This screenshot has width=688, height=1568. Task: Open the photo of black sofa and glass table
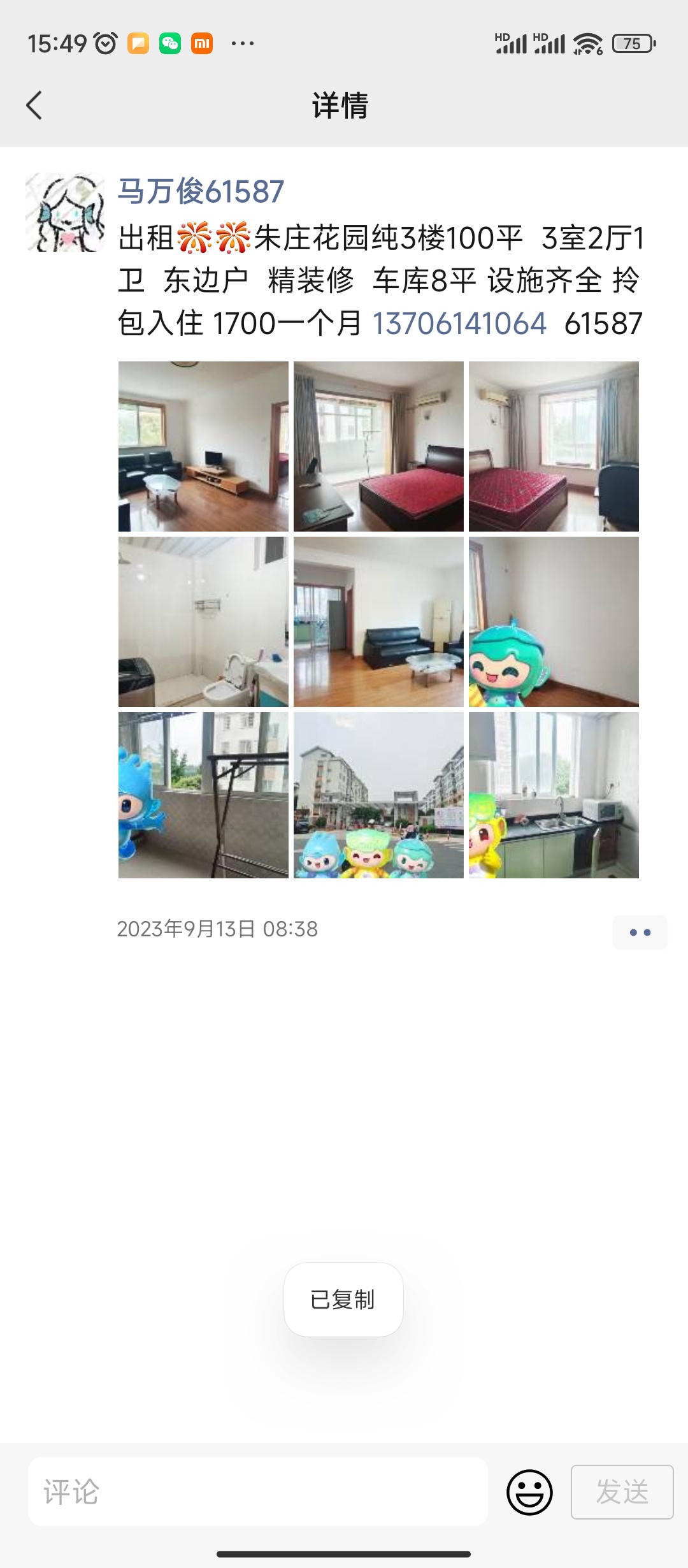(x=378, y=621)
